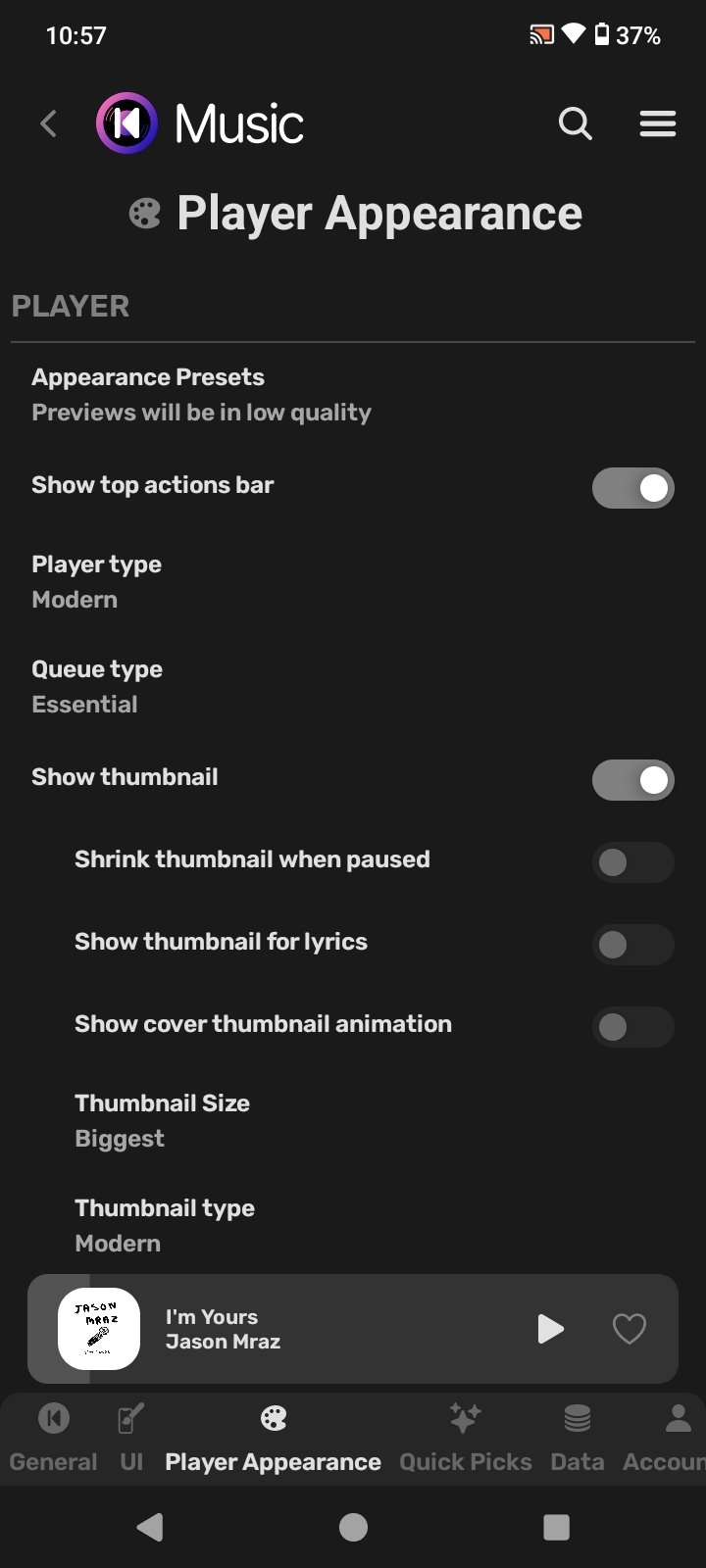The height and width of the screenshot is (1568, 706).
Task: Turn on Show cover thumbnail animation
Action: (632, 1027)
